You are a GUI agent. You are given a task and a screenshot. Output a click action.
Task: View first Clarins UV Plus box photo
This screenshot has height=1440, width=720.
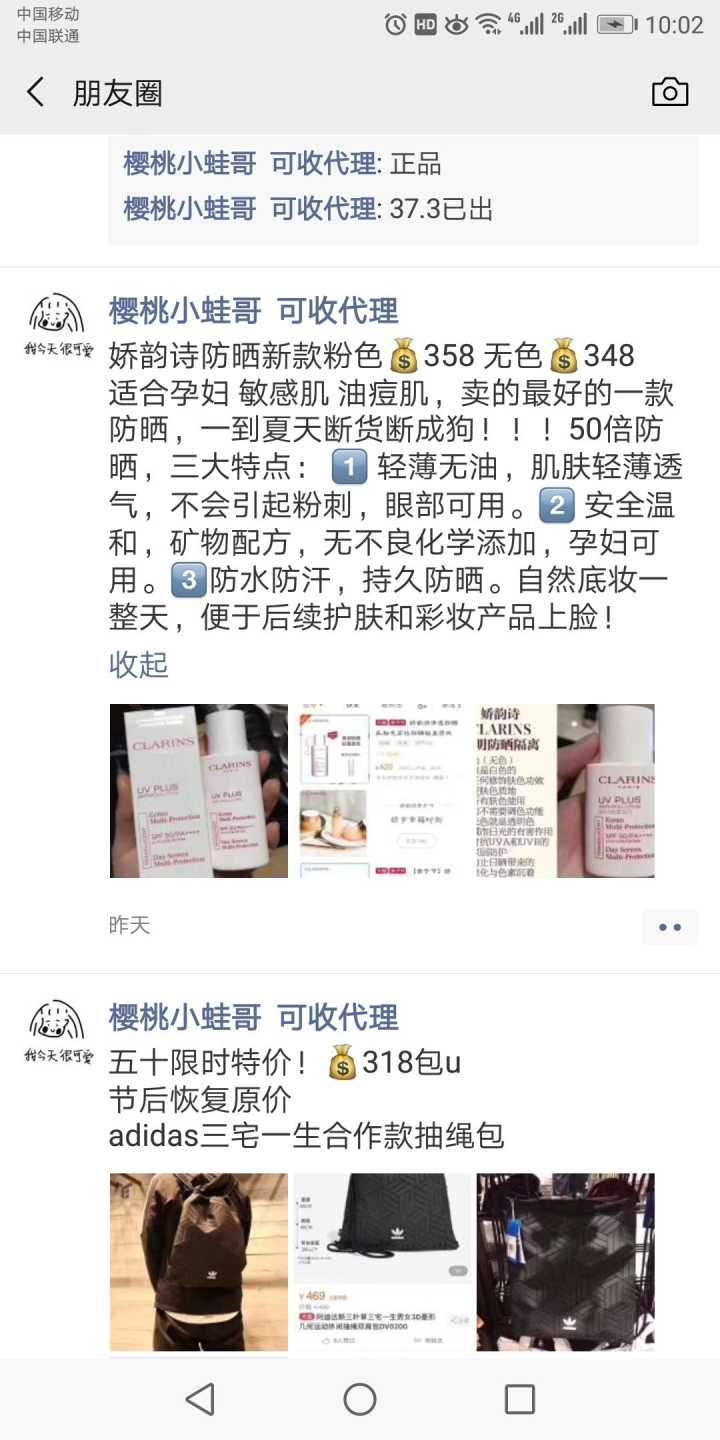(x=198, y=790)
